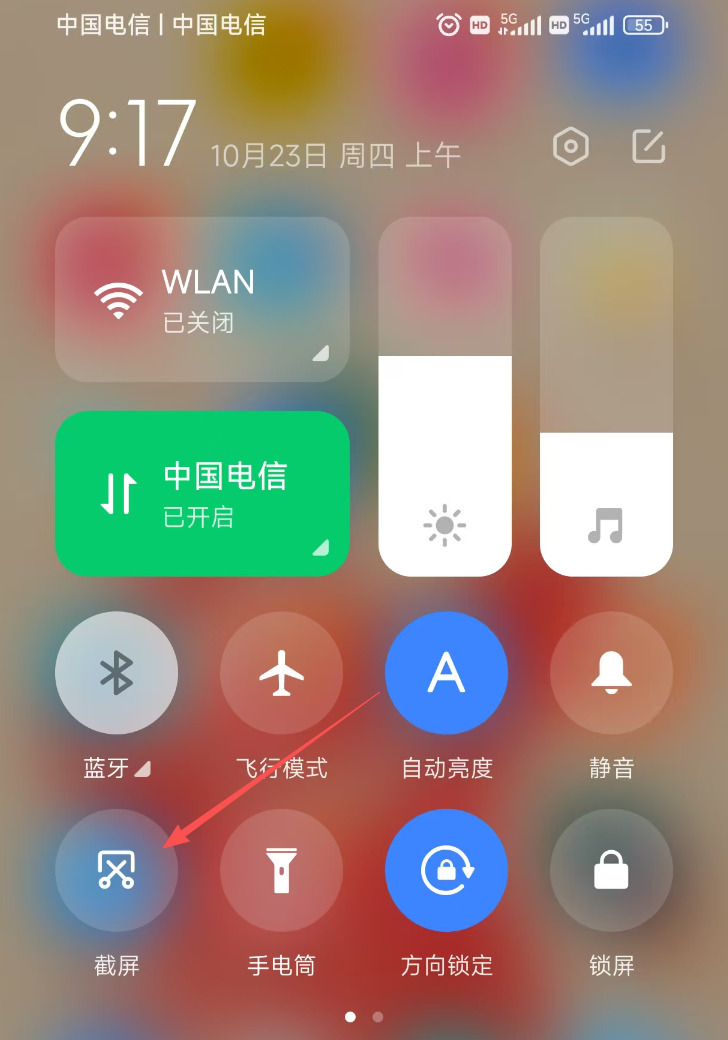Turn on the flashlight (手电筒)
The height and width of the screenshot is (1040, 728).
(281, 870)
